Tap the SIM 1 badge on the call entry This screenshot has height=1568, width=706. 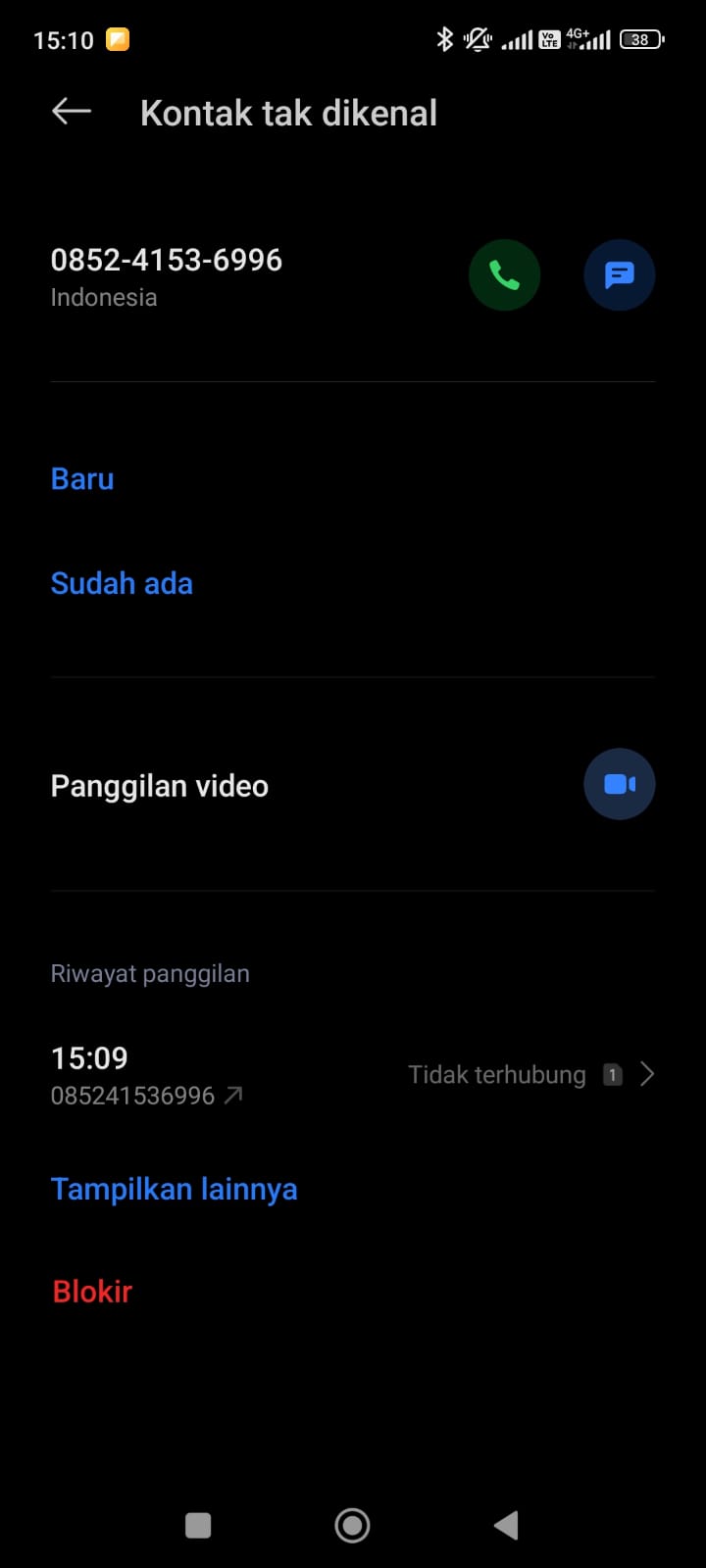[612, 1074]
